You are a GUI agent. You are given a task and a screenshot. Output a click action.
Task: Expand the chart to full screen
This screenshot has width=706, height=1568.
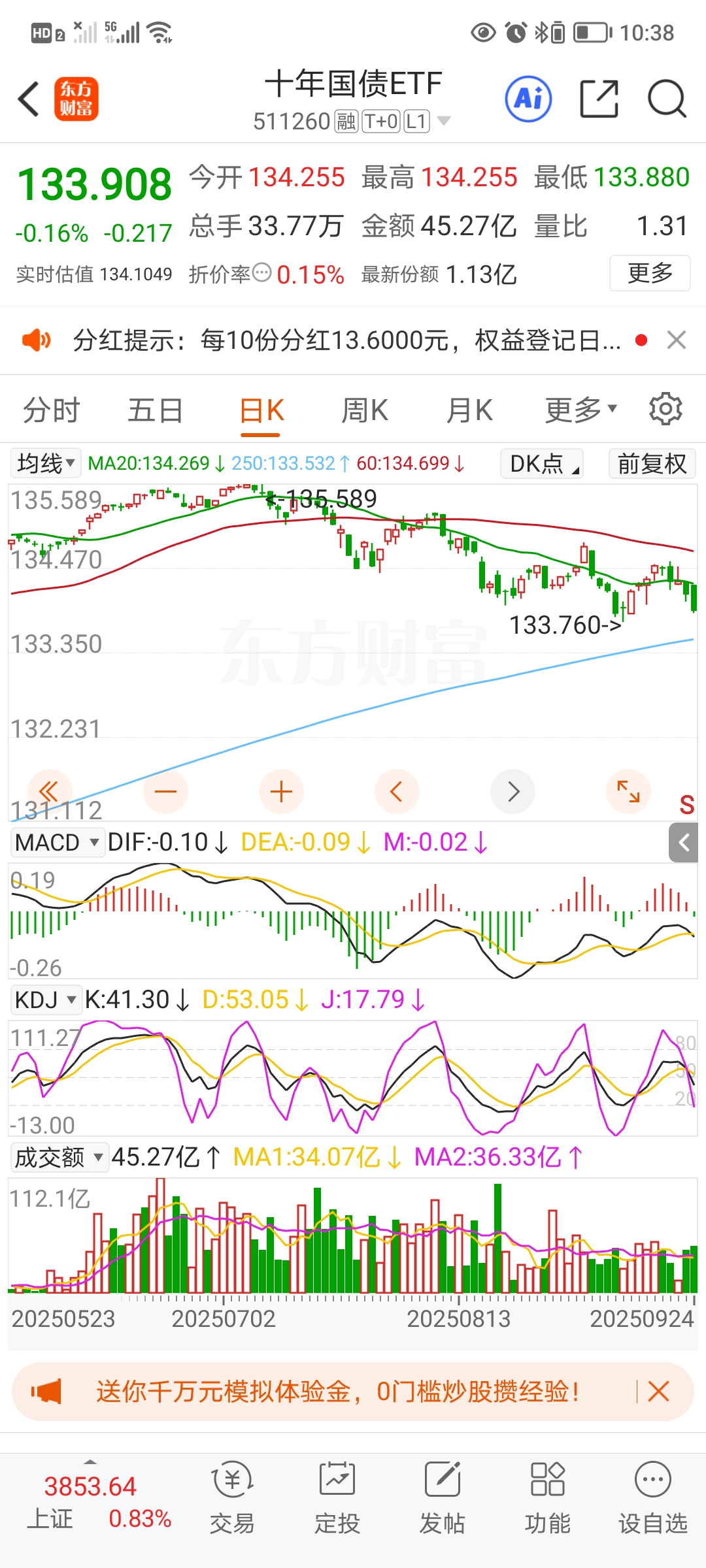tap(628, 792)
